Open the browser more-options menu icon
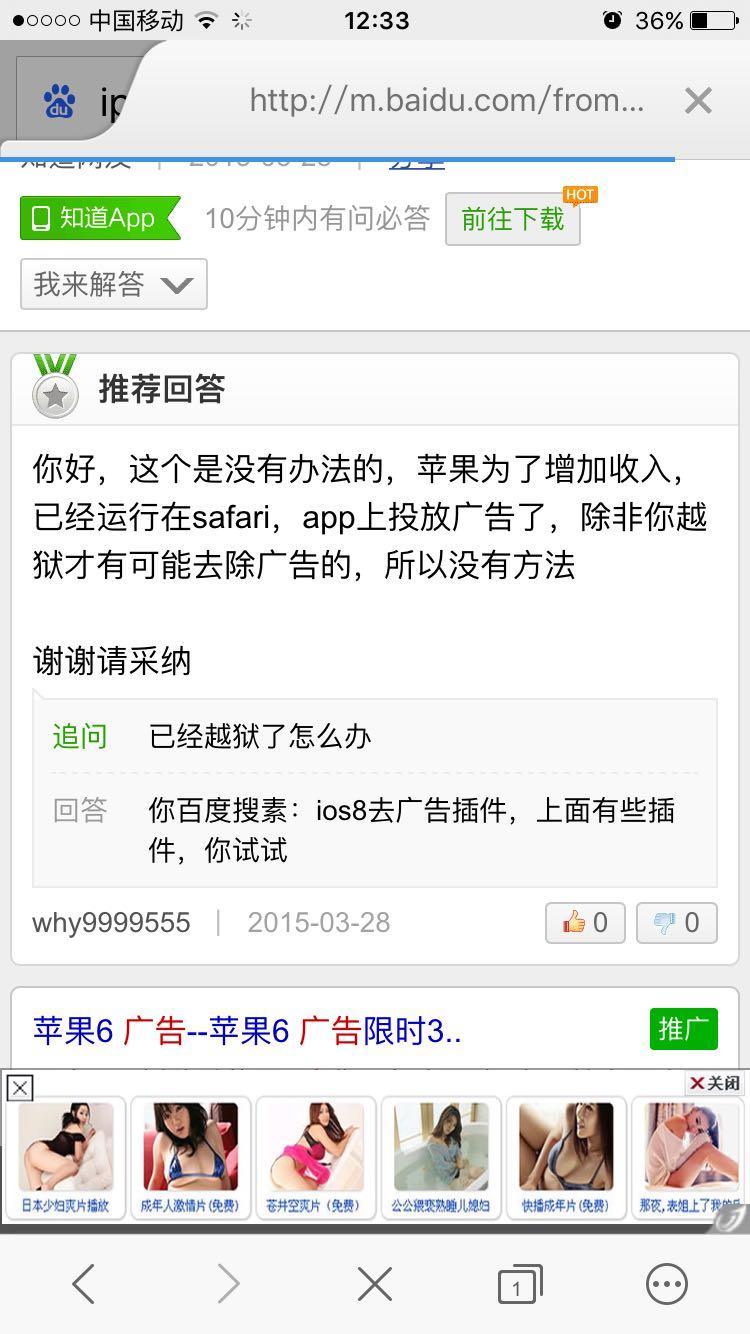This screenshot has height=1334, width=750. (x=665, y=1284)
